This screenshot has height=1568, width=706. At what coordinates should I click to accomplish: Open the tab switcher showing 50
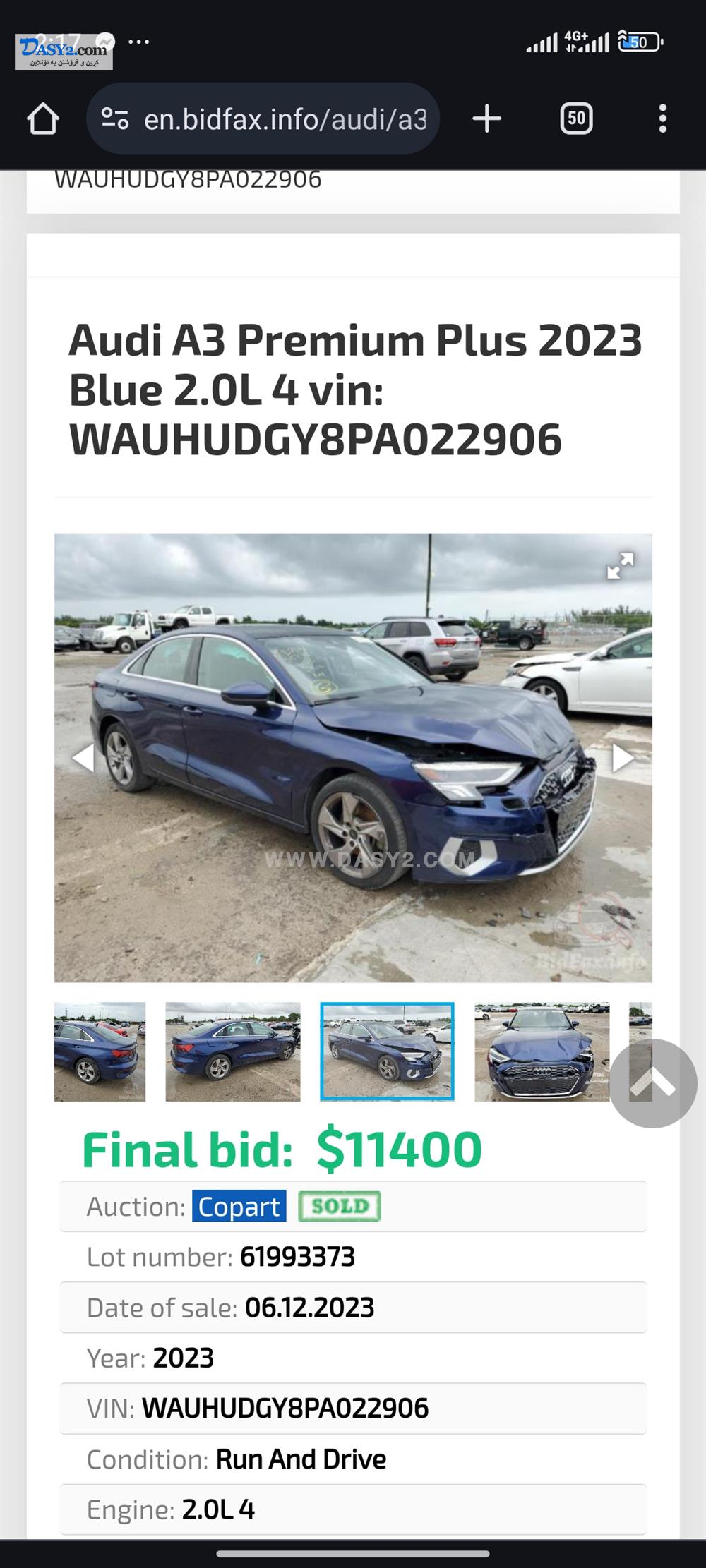click(x=576, y=119)
